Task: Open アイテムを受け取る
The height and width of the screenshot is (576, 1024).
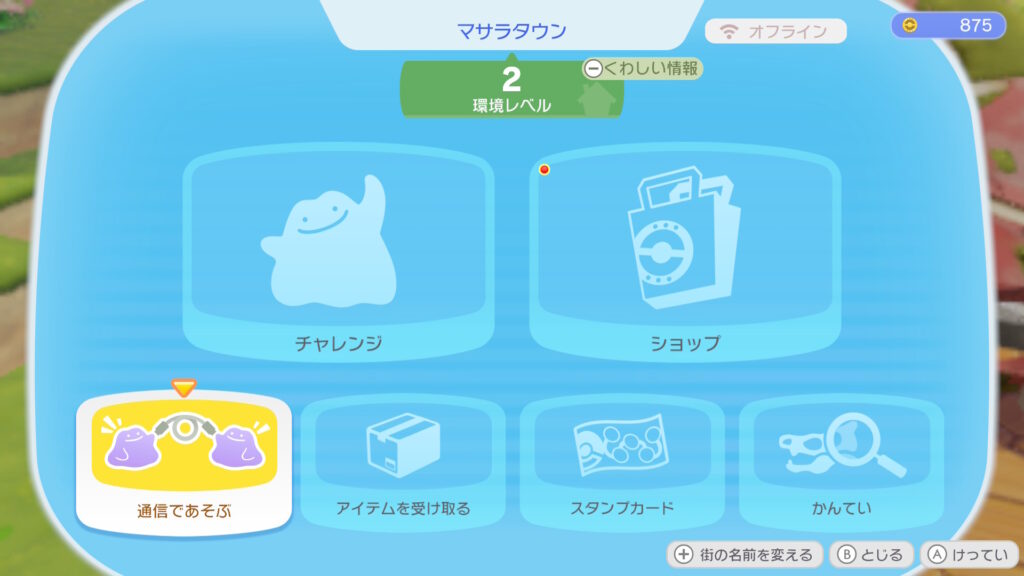Action: tap(403, 462)
